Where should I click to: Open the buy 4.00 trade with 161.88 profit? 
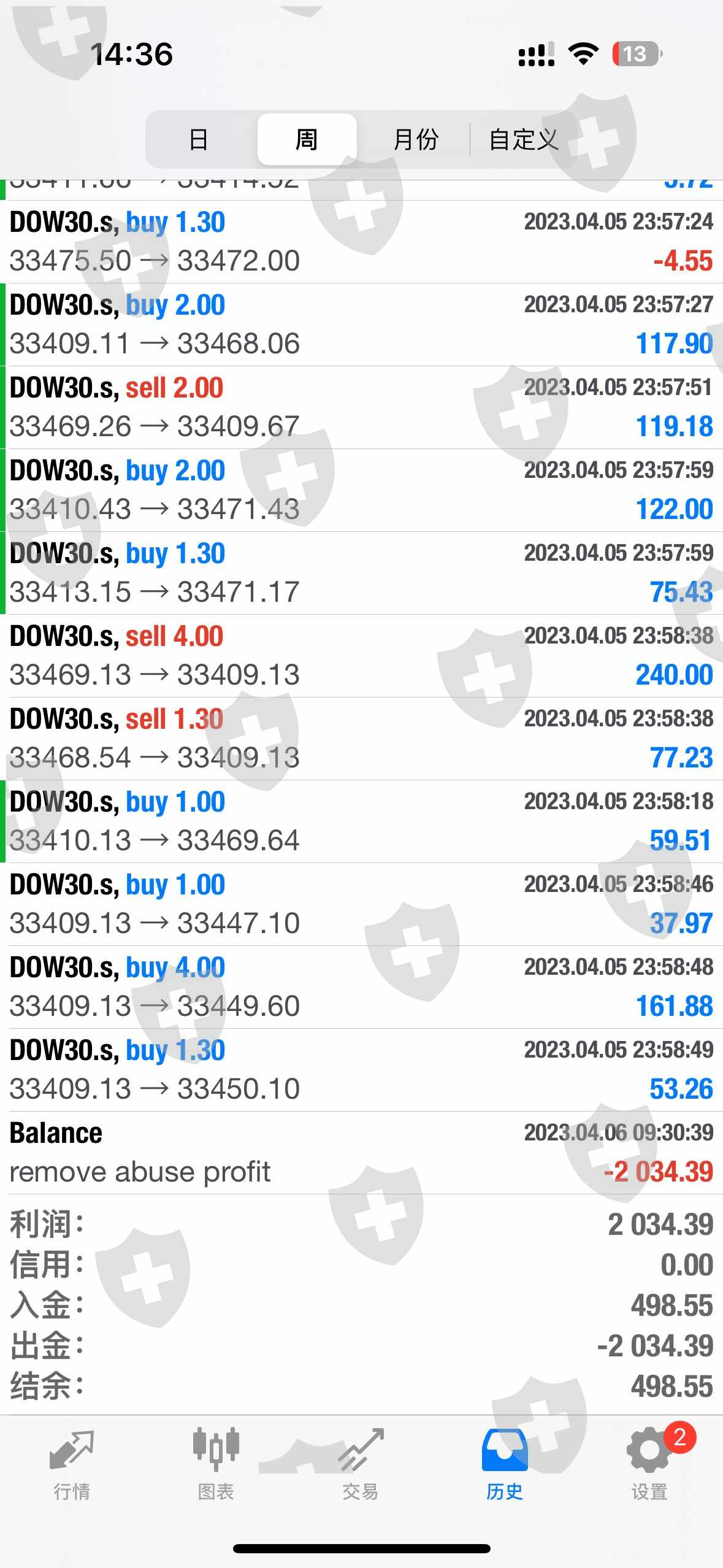tap(361, 987)
